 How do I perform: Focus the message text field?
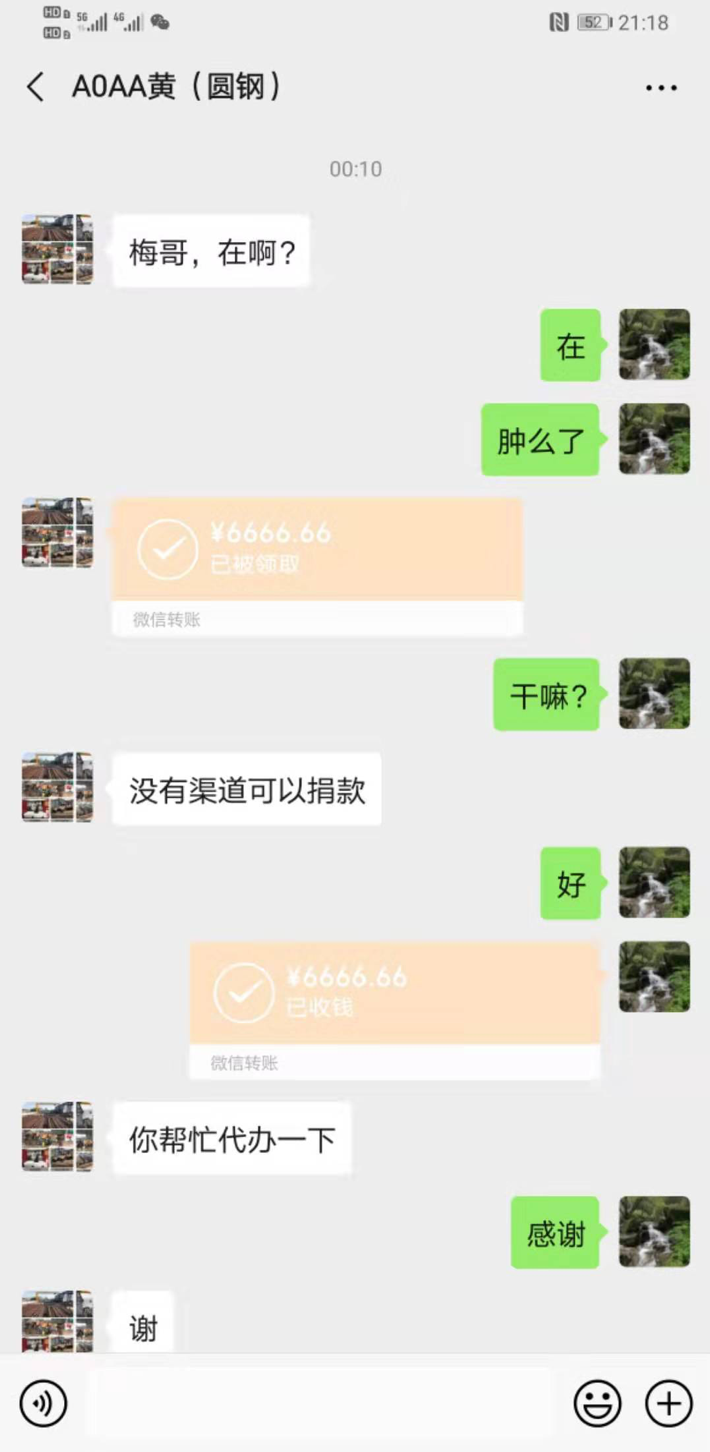[x=318, y=1403]
